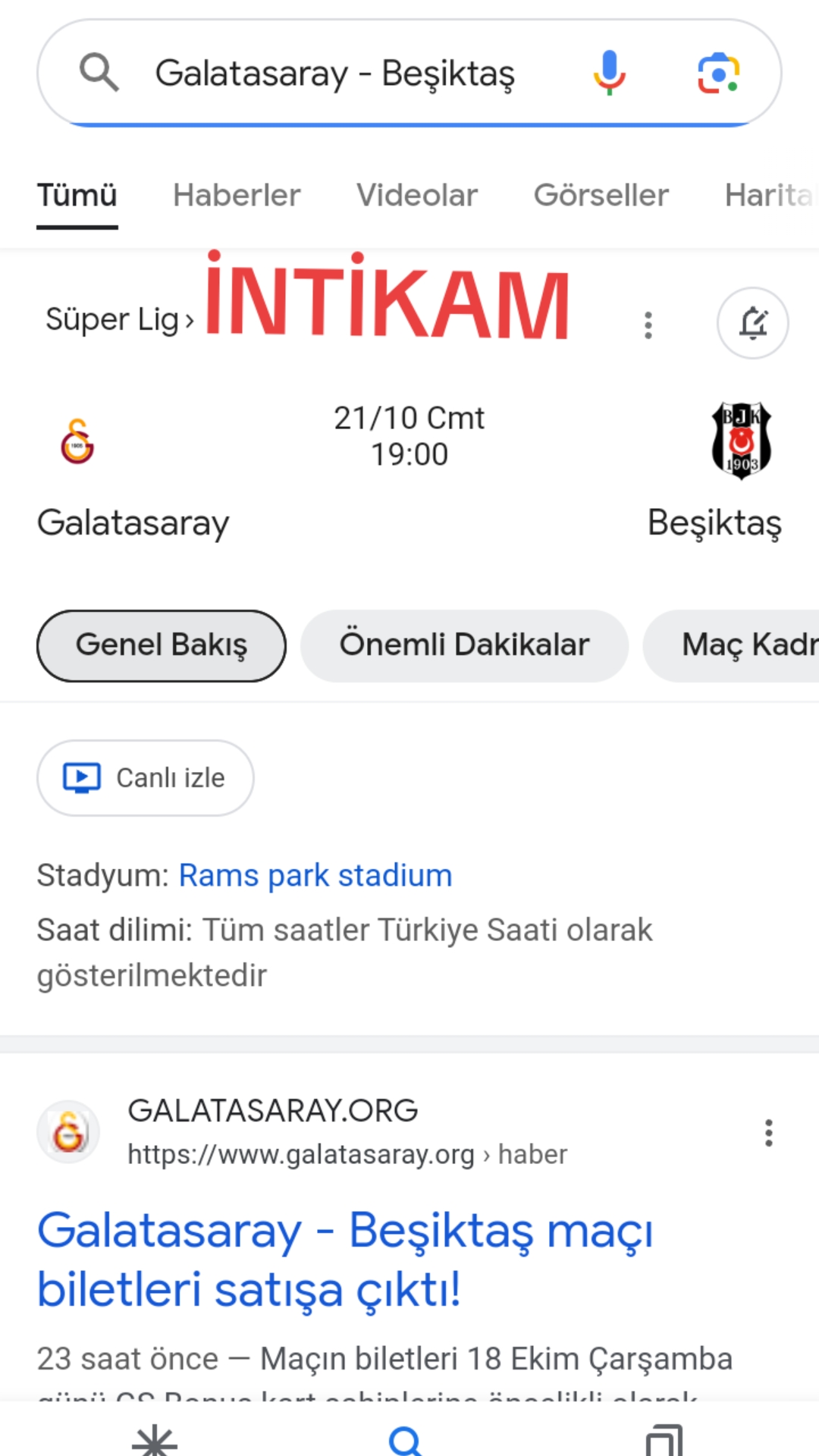
Task: Switch to the Videolar tab
Action: point(417,196)
